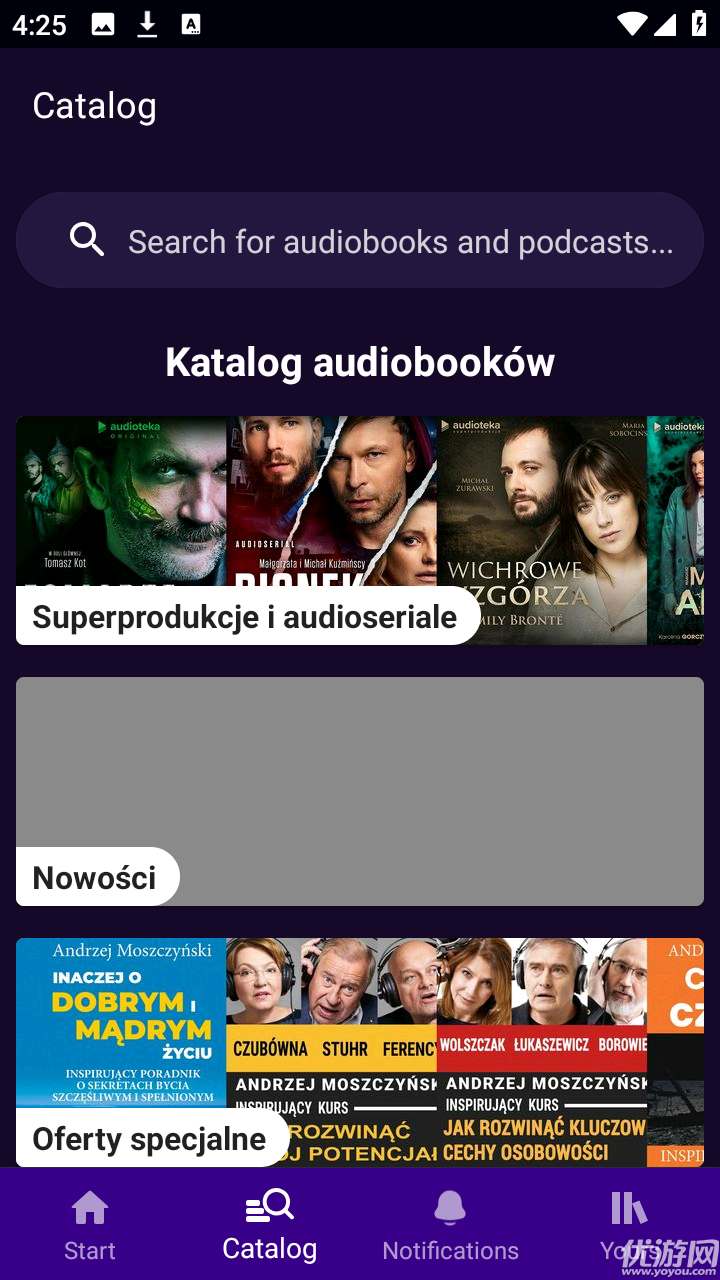720x1280 pixels.
Task: Open the Notifications tab
Action: [x=450, y=1223]
